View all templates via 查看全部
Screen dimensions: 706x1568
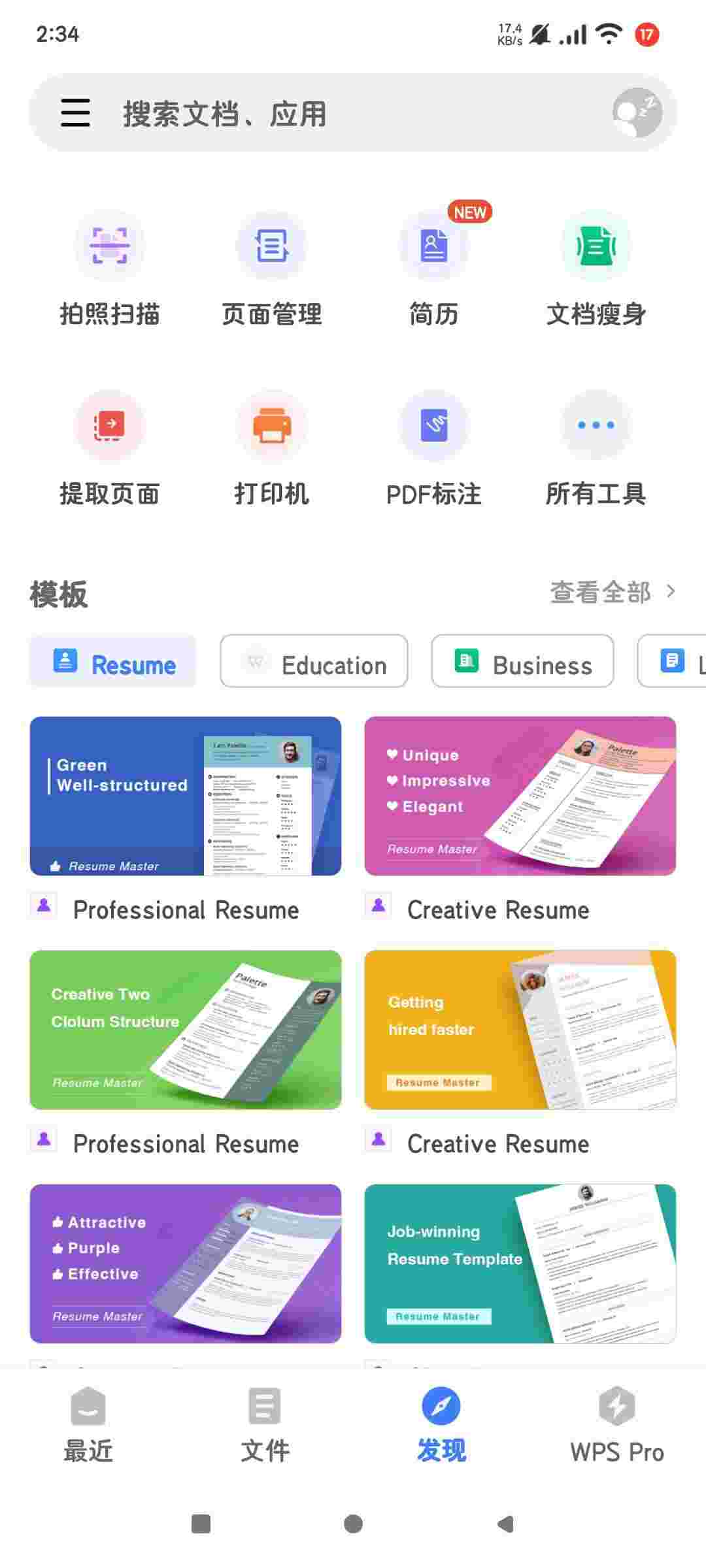pos(612,593)
